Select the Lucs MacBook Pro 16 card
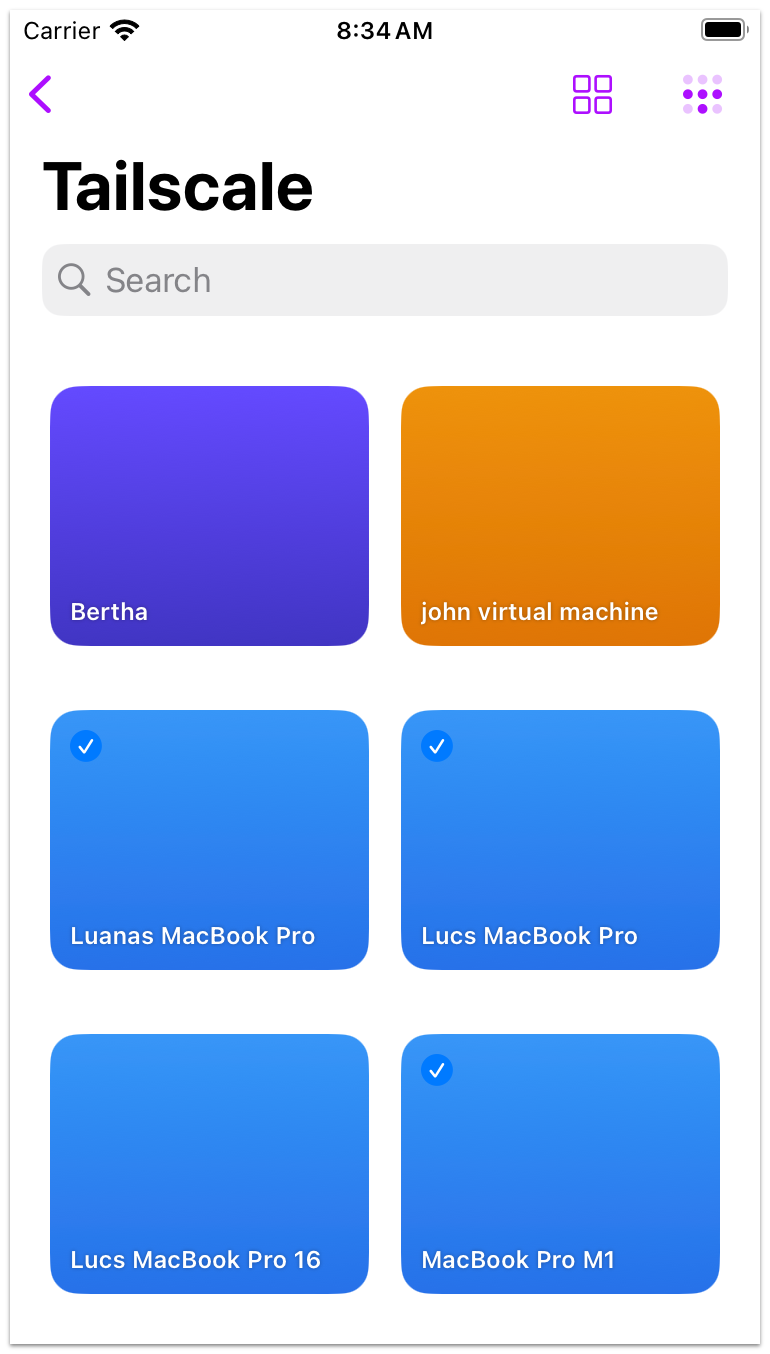770x1354 pixels. pos(209,1164)
